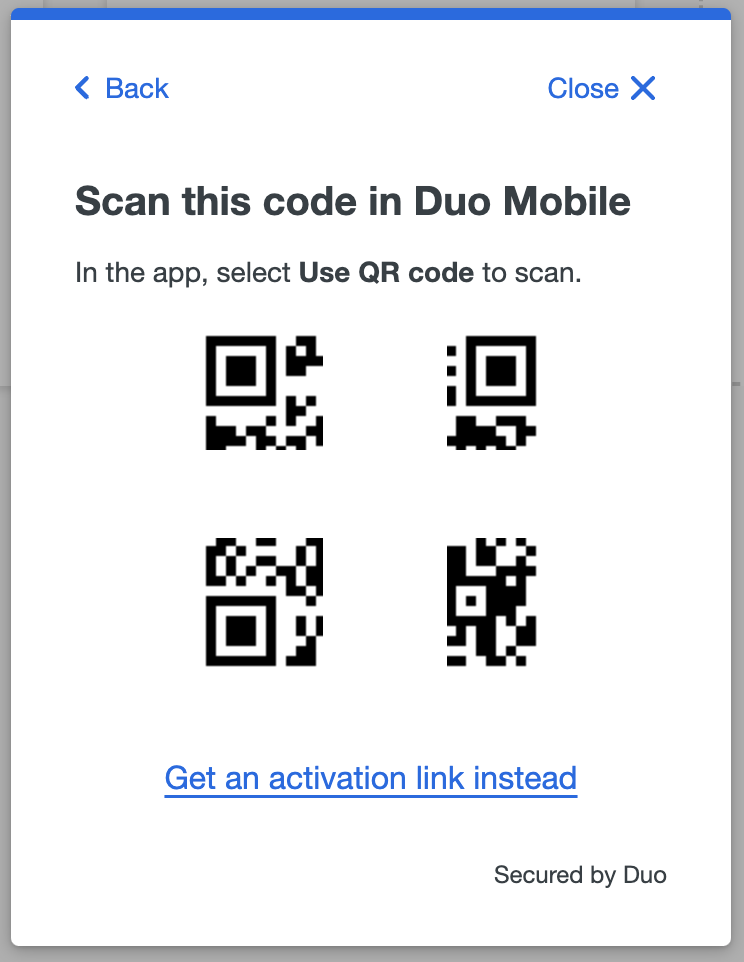
Task: Go back to the previous step
Action: tap(122, 88)
